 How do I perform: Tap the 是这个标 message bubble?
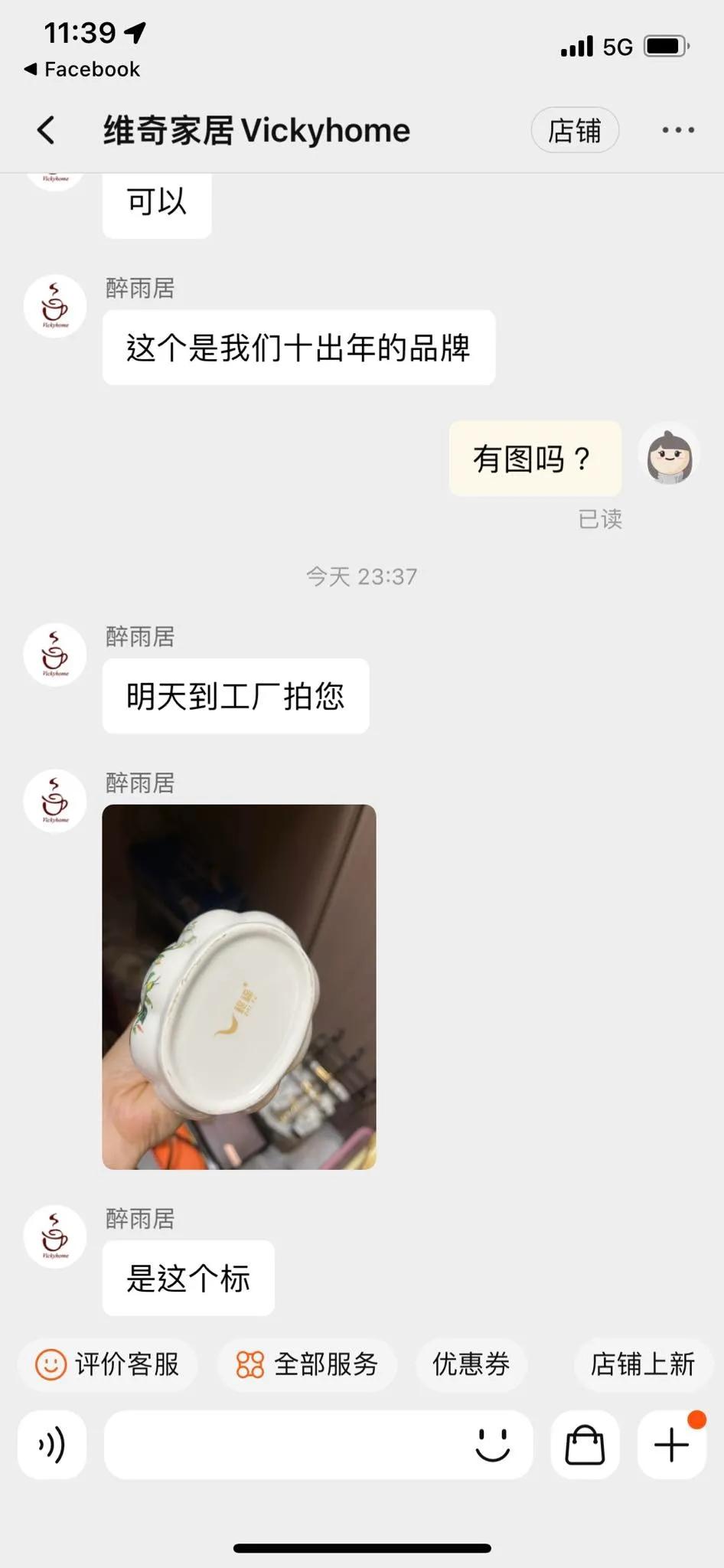pos(188,1277)
